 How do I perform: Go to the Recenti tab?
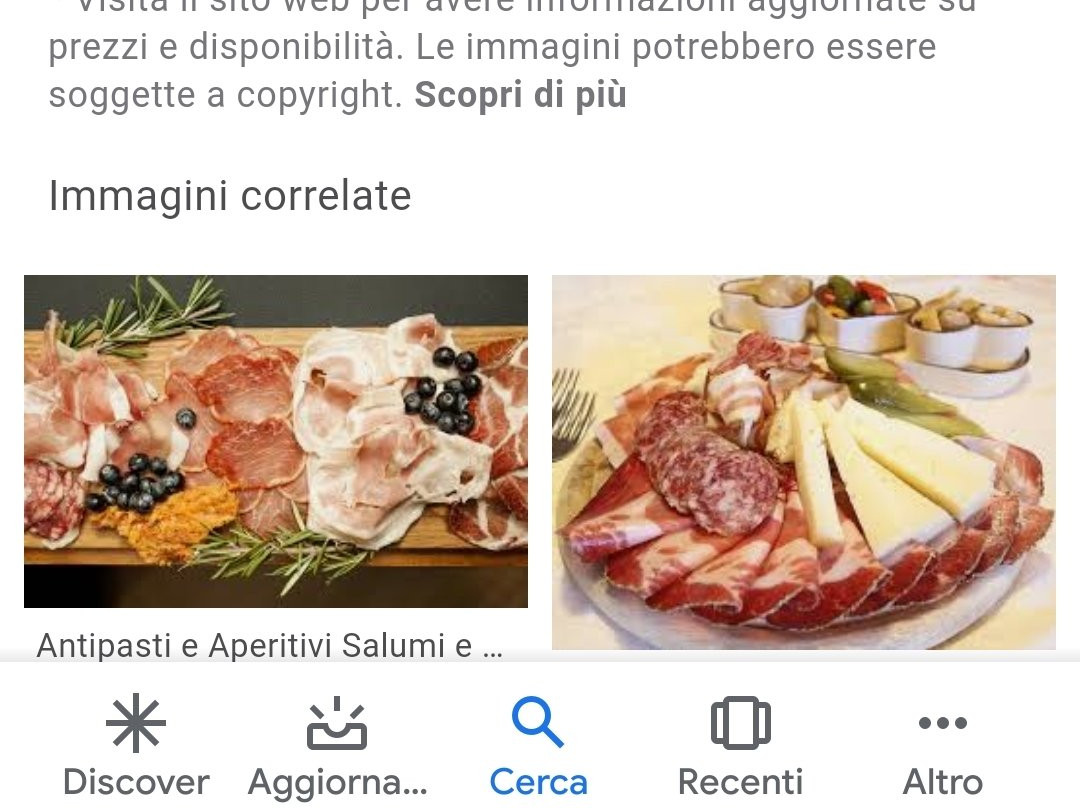point(740,746)
